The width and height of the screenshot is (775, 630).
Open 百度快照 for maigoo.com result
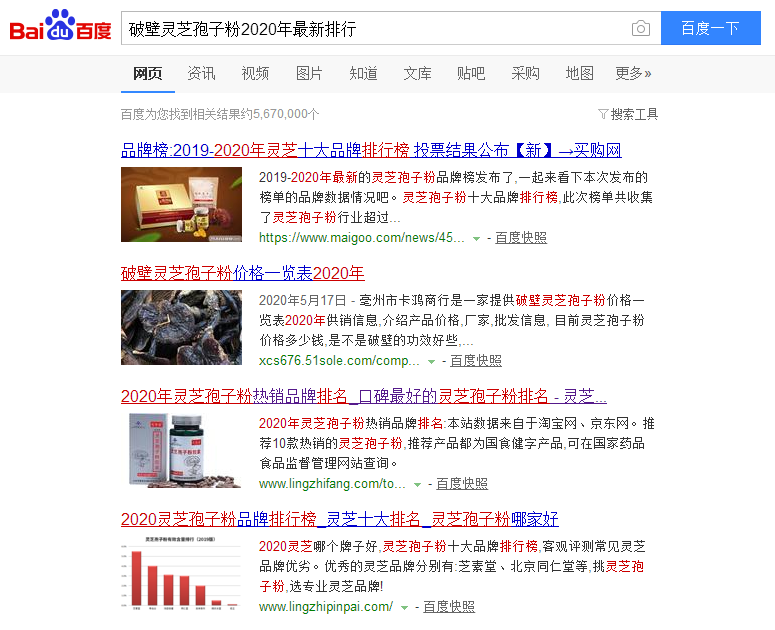(x=520, y=238)
